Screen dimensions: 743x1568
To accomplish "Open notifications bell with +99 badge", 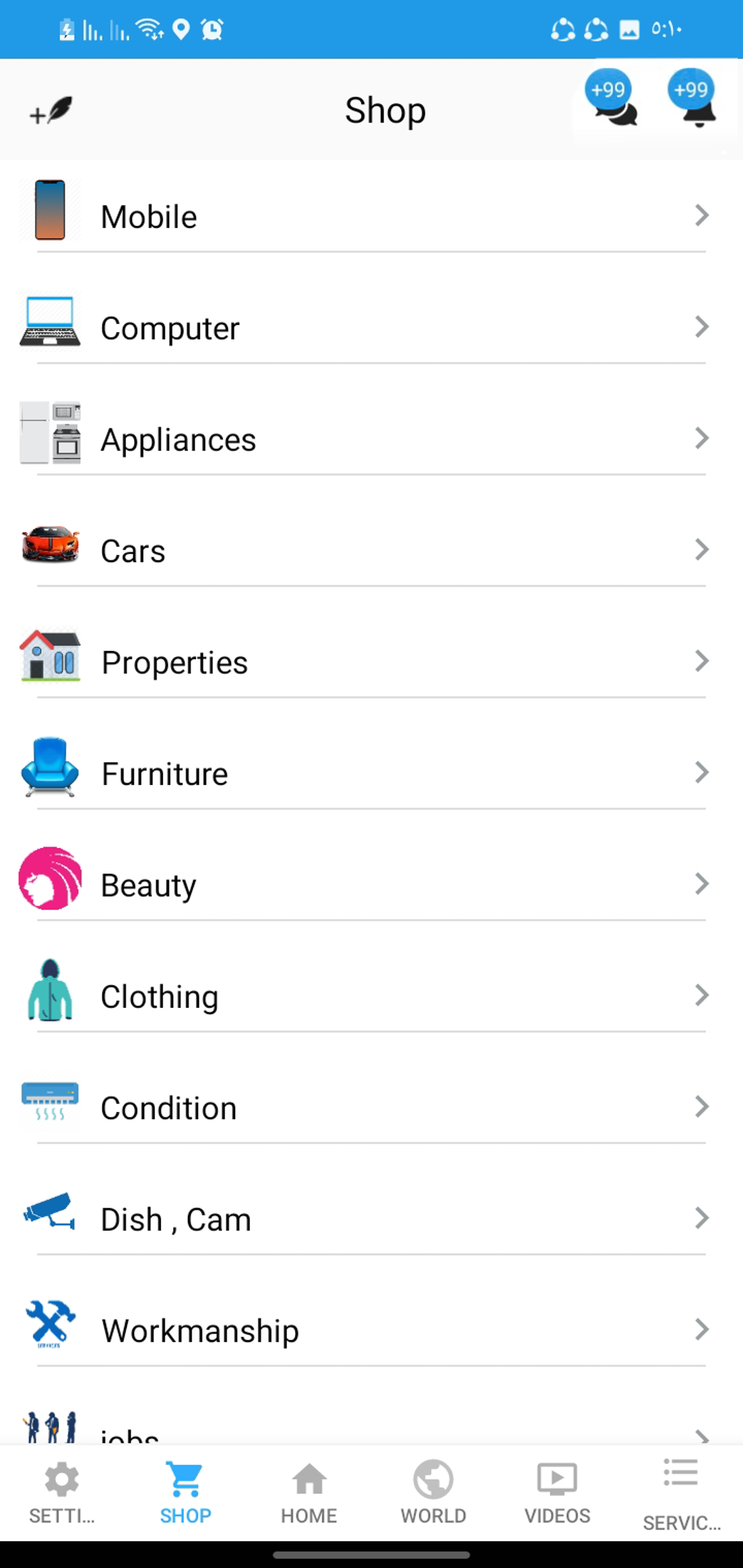I will point(692,109).
